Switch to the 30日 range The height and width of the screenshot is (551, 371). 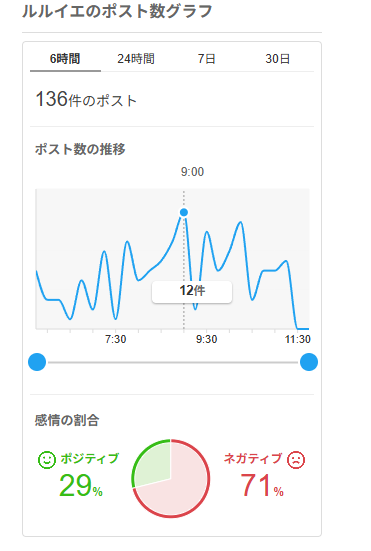(278, 59)
